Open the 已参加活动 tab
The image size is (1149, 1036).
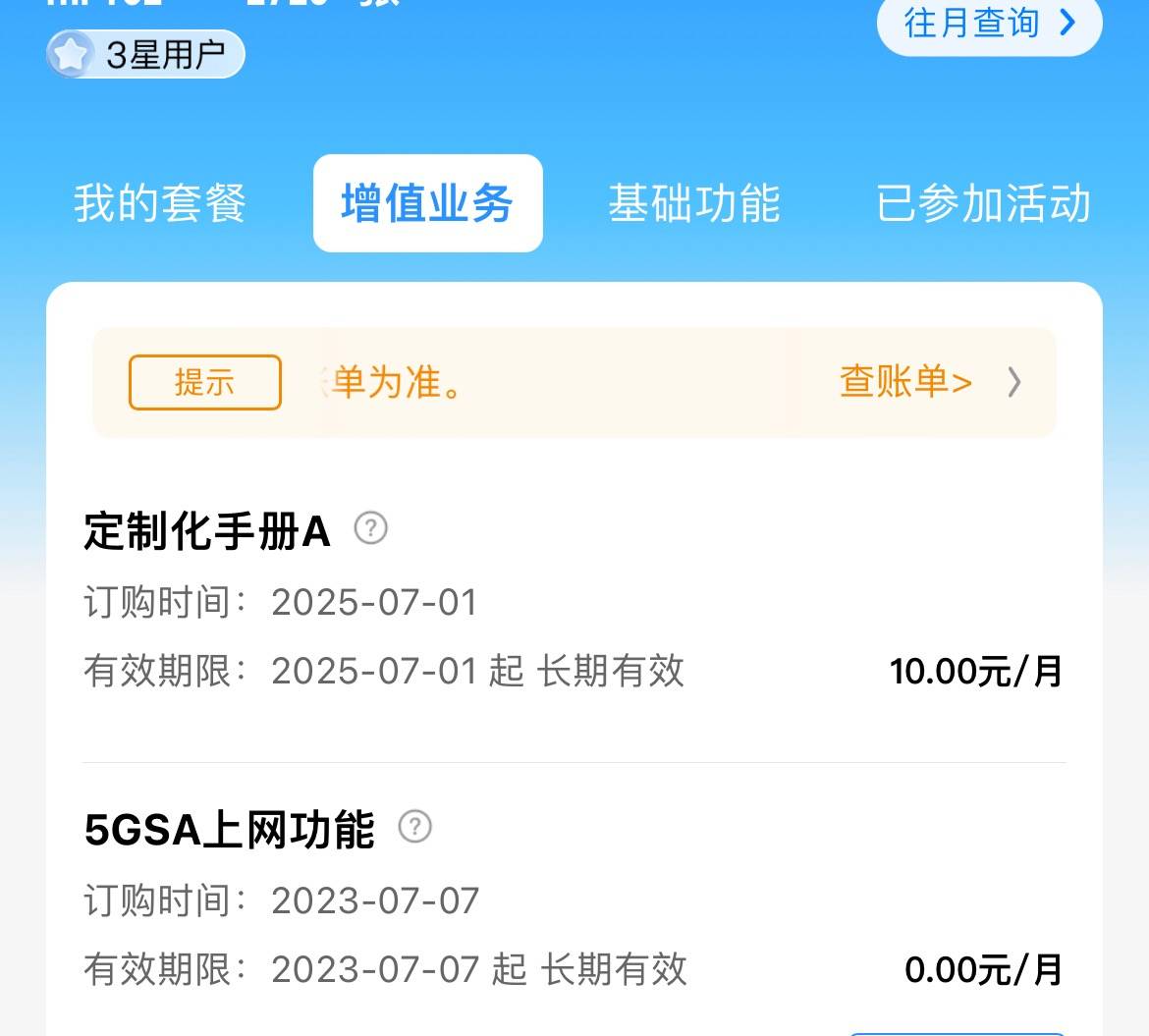(x=983, y=203)
